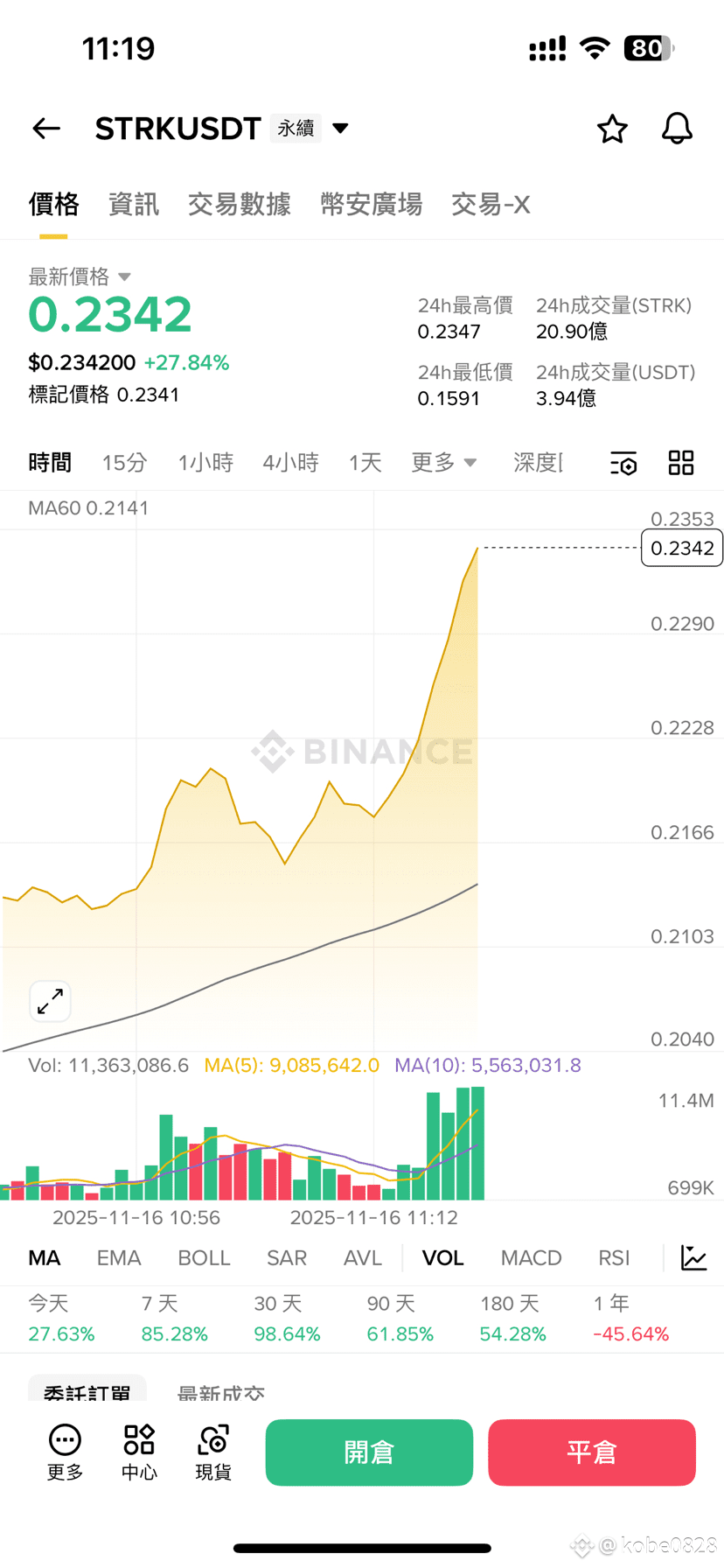Select the 4小時 chart interval
The width and height of the screenshot is (724, 1568).
(x=290, y=462)
